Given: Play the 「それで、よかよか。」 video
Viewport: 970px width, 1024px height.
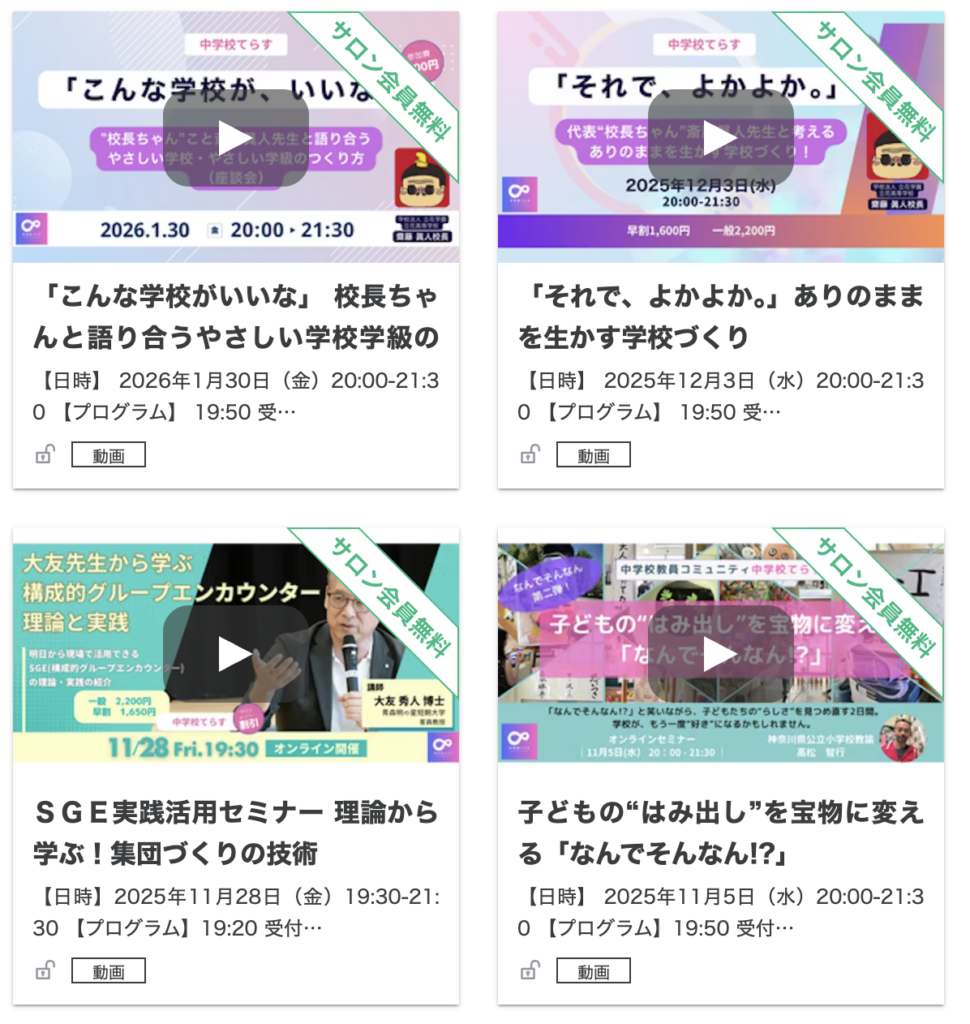Looking at the screenshot, I should [x=720, y=138].
